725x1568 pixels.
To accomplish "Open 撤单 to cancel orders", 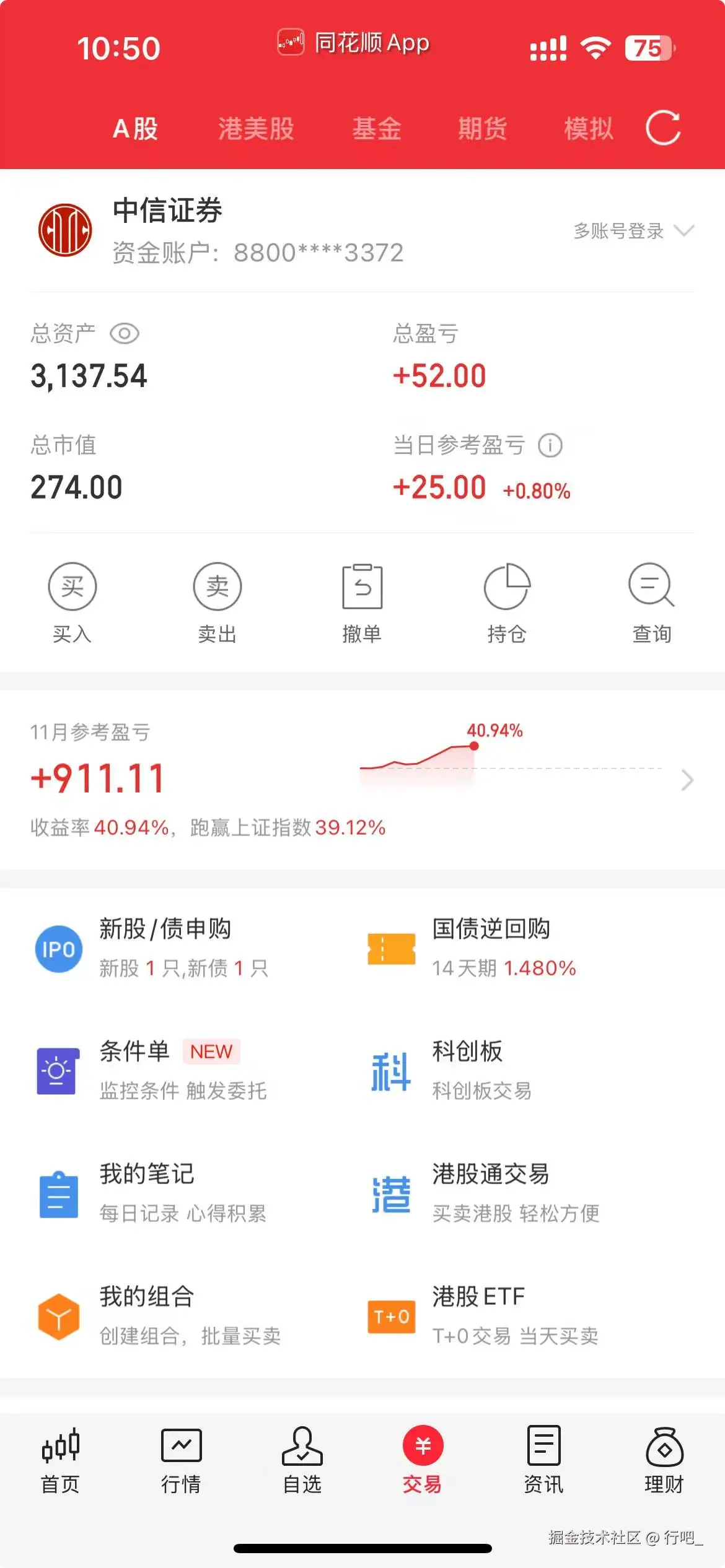I will (362, 586).
